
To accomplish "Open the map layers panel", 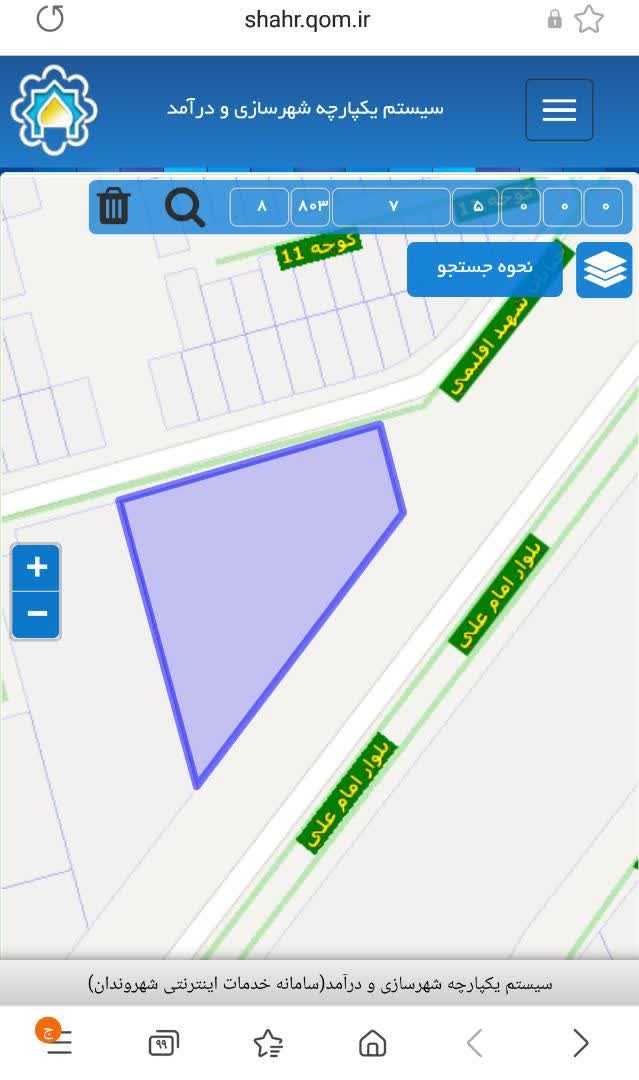I will (x=605, y=270).
